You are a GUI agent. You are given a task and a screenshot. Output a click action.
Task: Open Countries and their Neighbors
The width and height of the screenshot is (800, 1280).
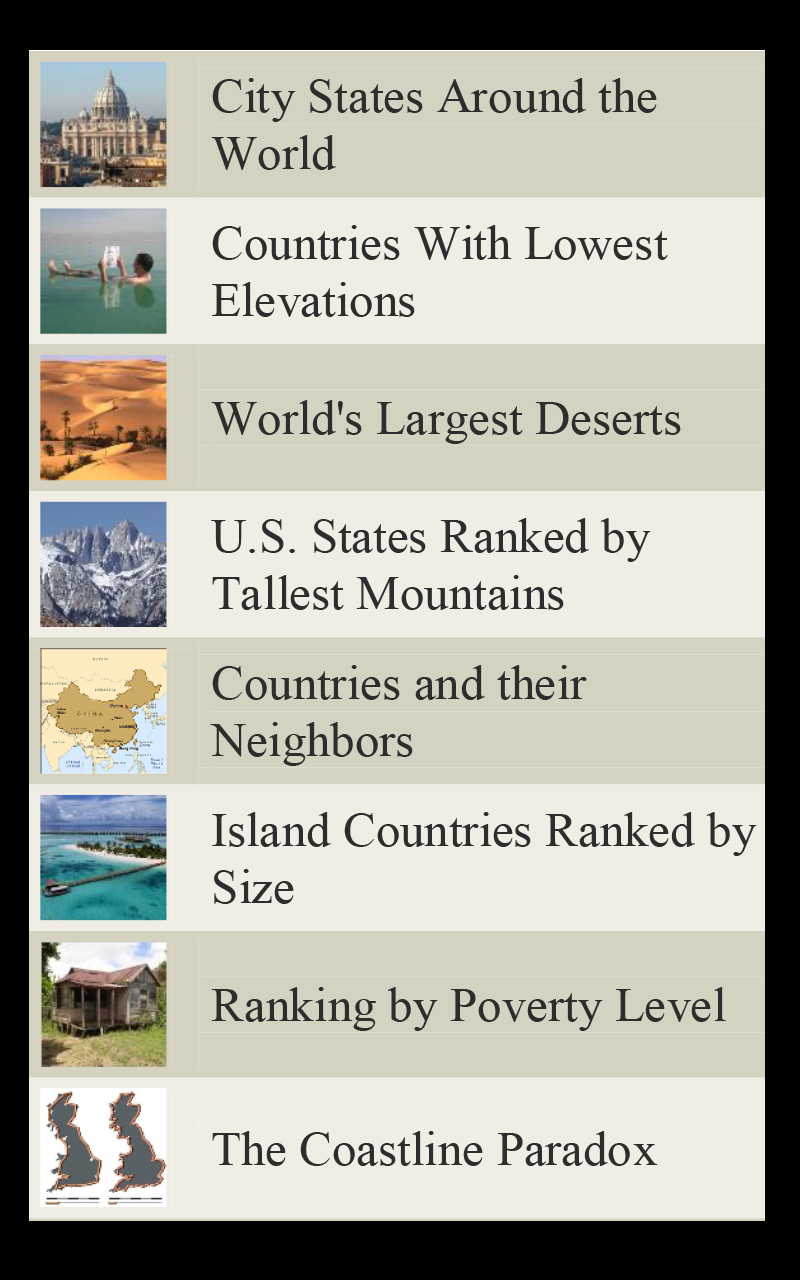pos(398,710)
